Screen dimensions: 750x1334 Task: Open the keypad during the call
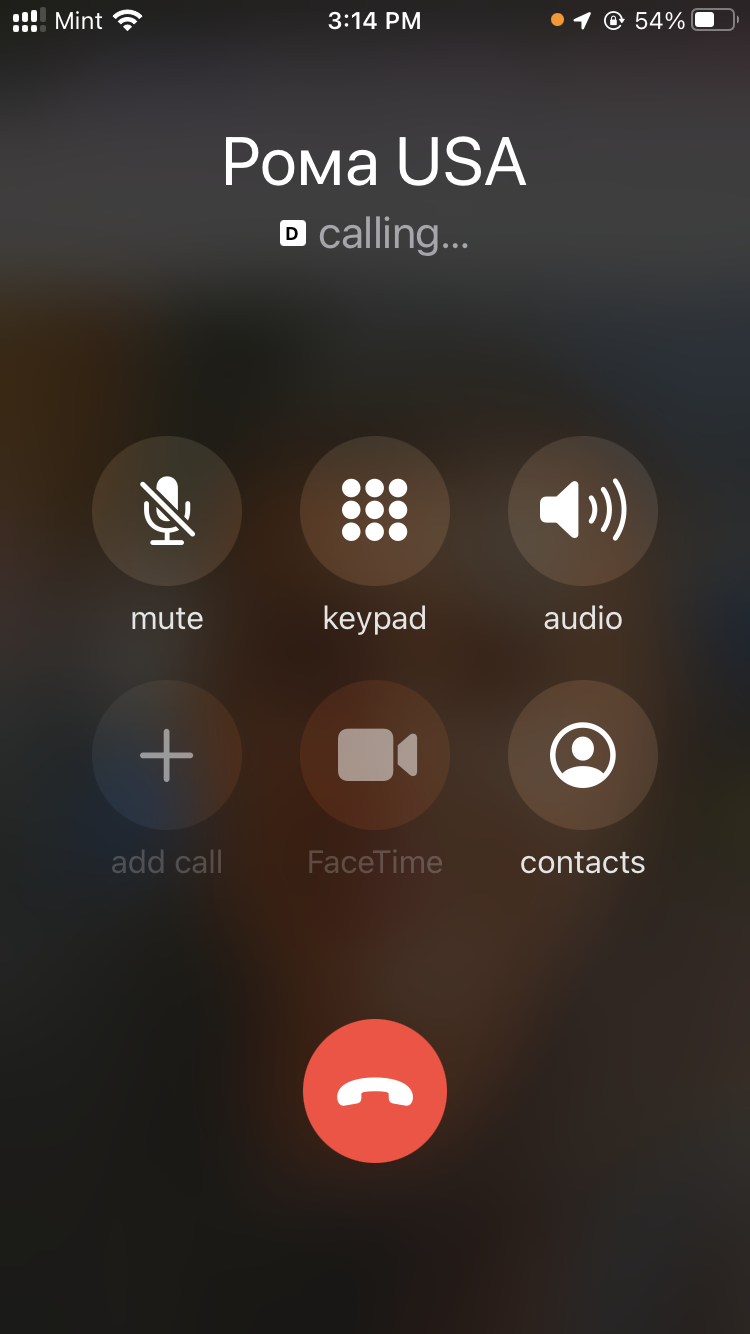click(375, 511)
